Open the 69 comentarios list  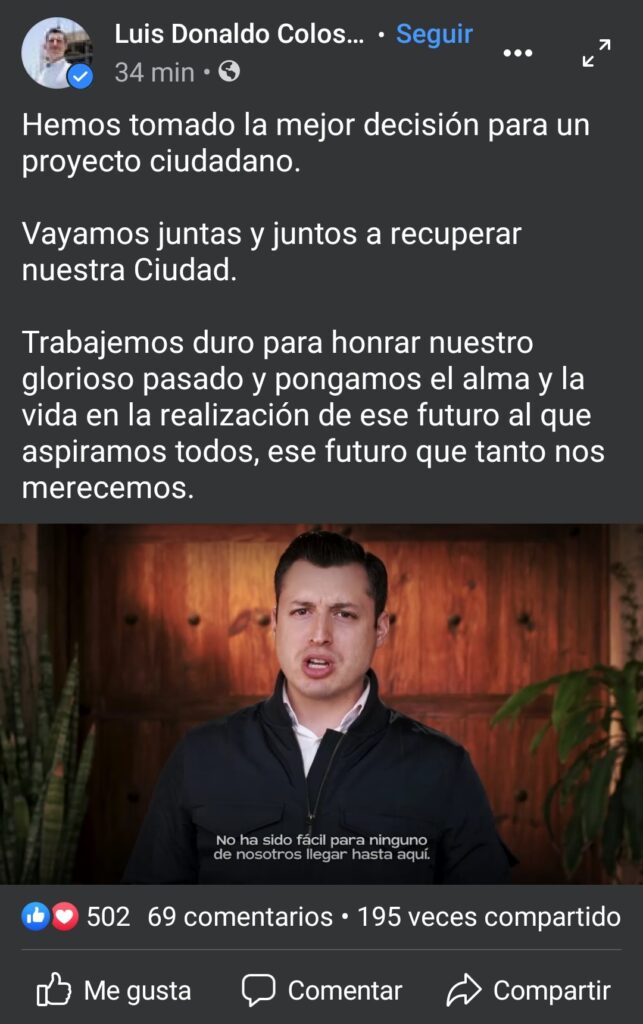(240, 916)
